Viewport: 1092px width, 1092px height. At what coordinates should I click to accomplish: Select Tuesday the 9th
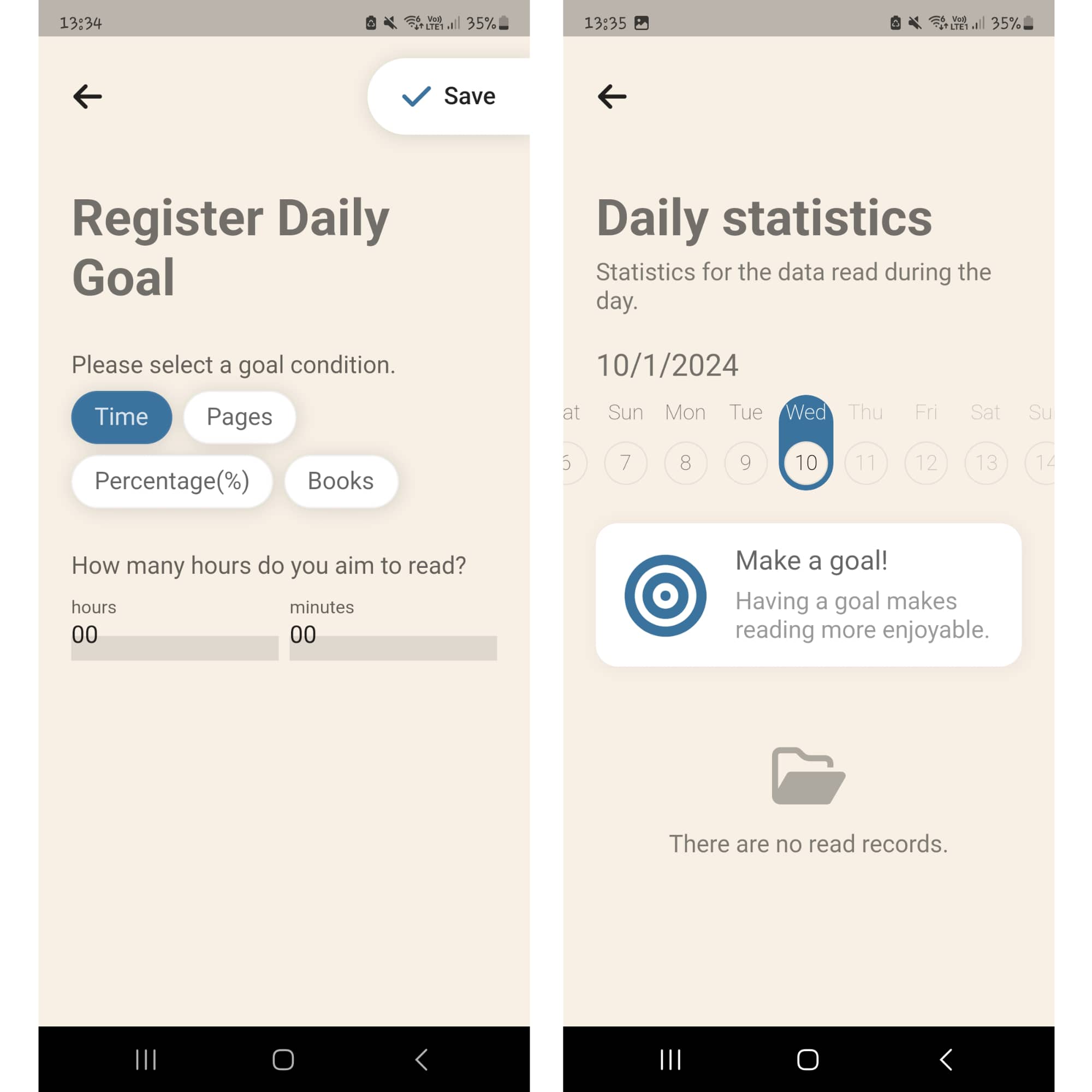(x=745, y=463)
